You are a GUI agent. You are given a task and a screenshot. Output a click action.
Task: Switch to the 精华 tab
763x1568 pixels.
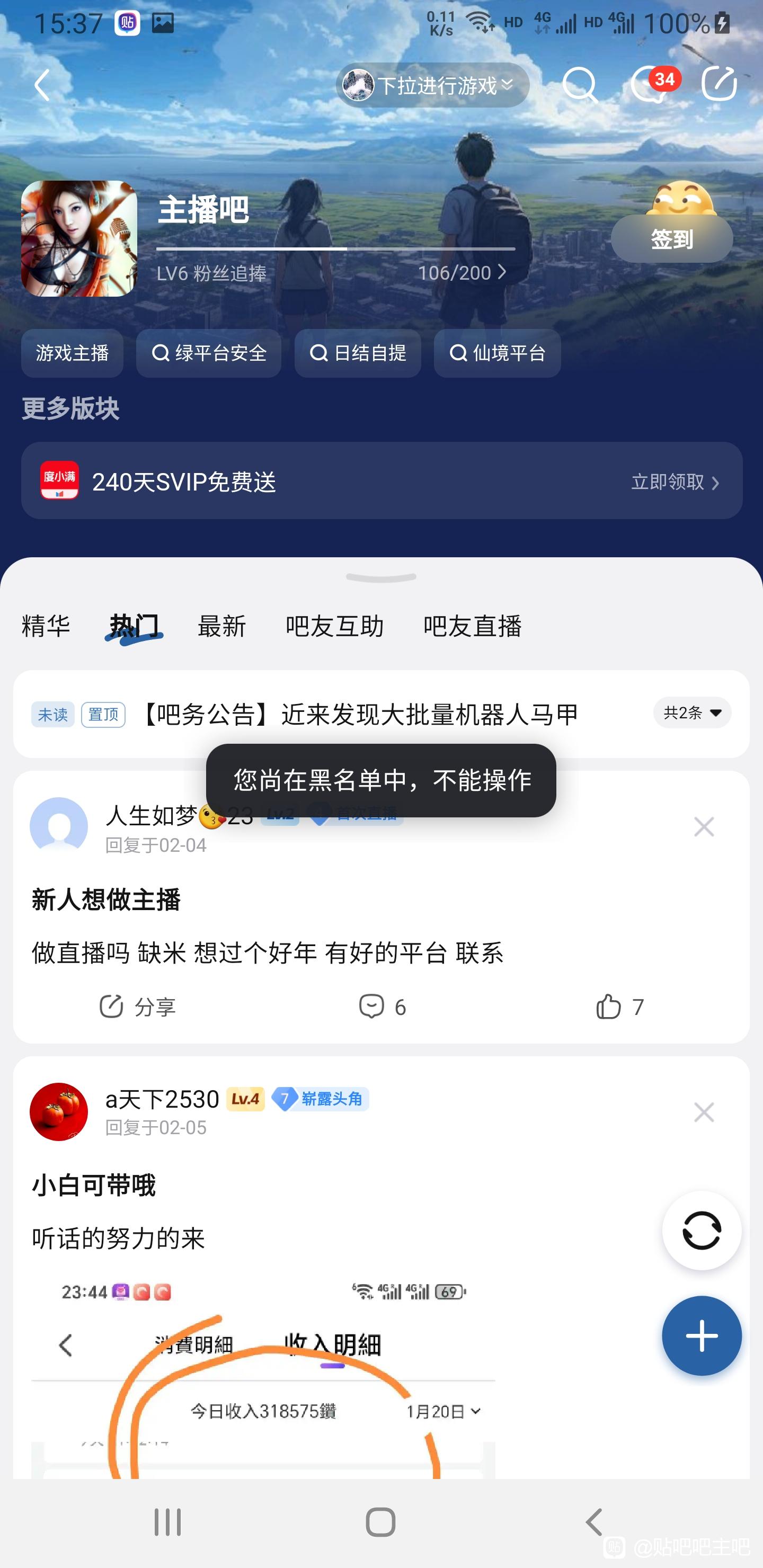46,626
